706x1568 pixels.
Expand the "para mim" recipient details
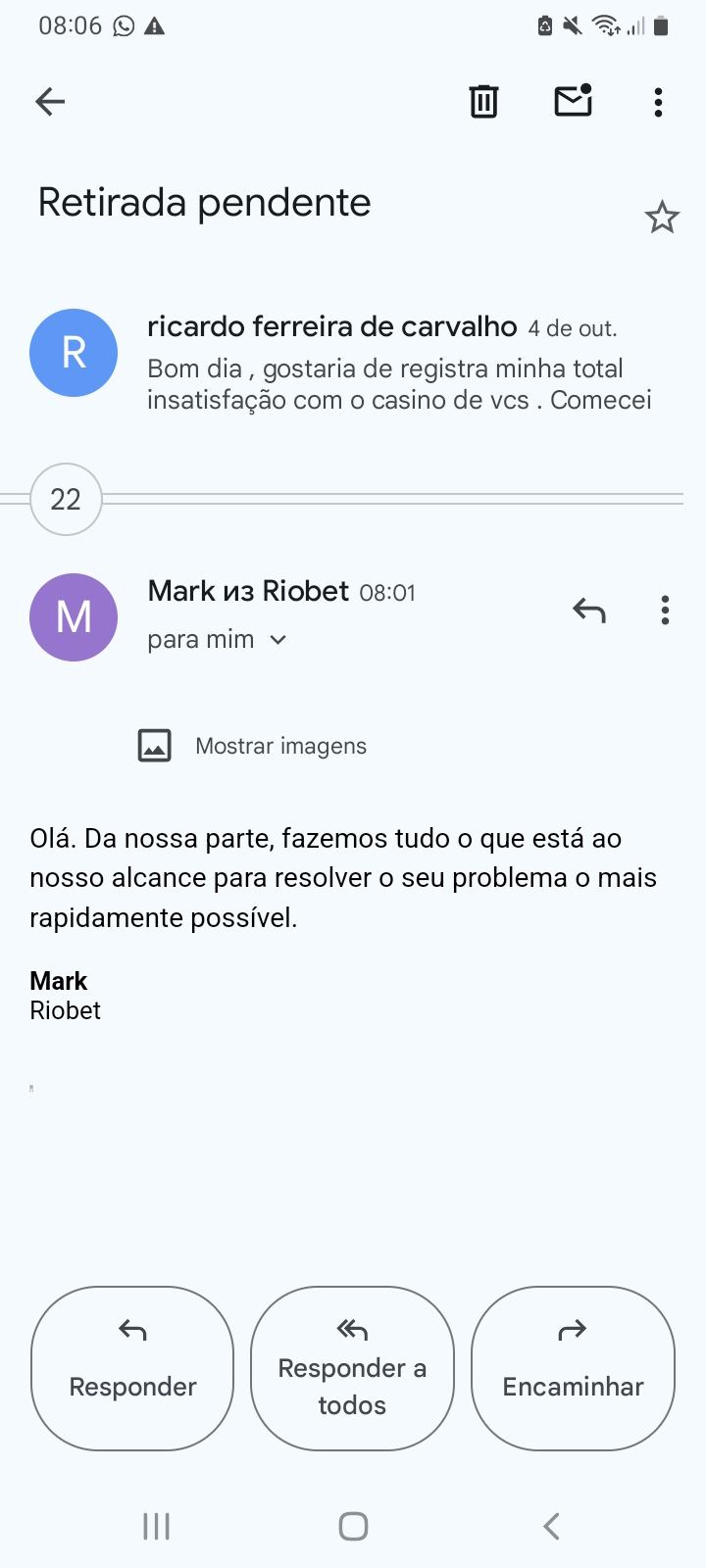216,640
